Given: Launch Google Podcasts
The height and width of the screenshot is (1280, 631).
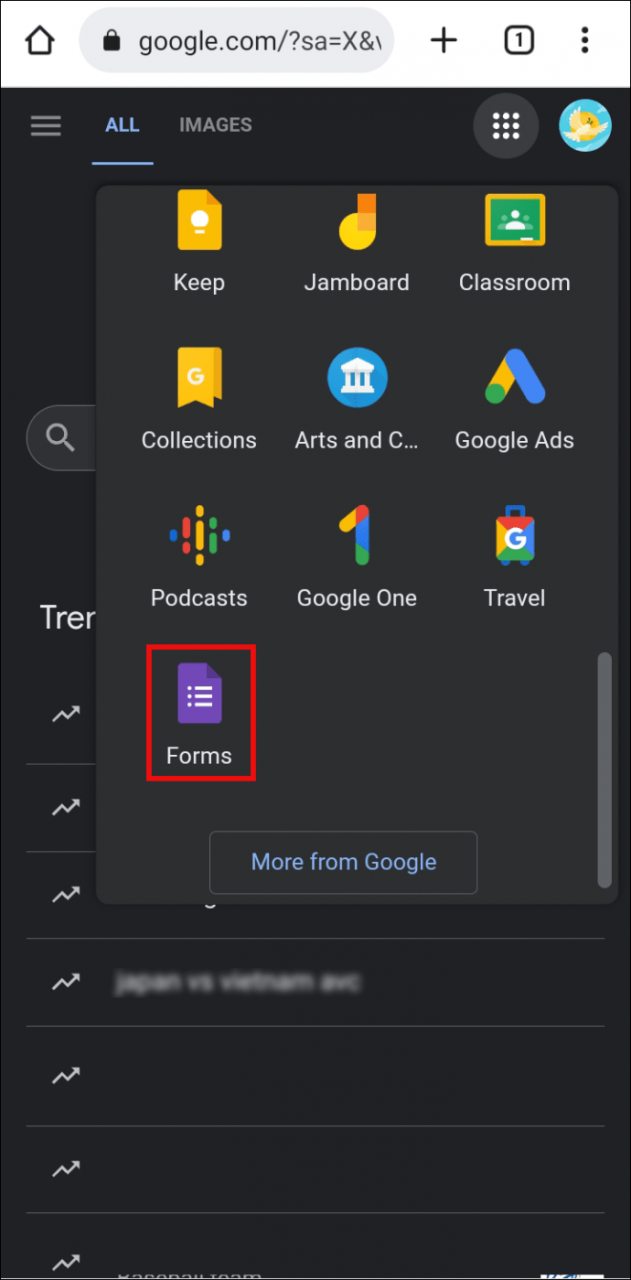Looking at the screenshot, I should coord(199,557).
